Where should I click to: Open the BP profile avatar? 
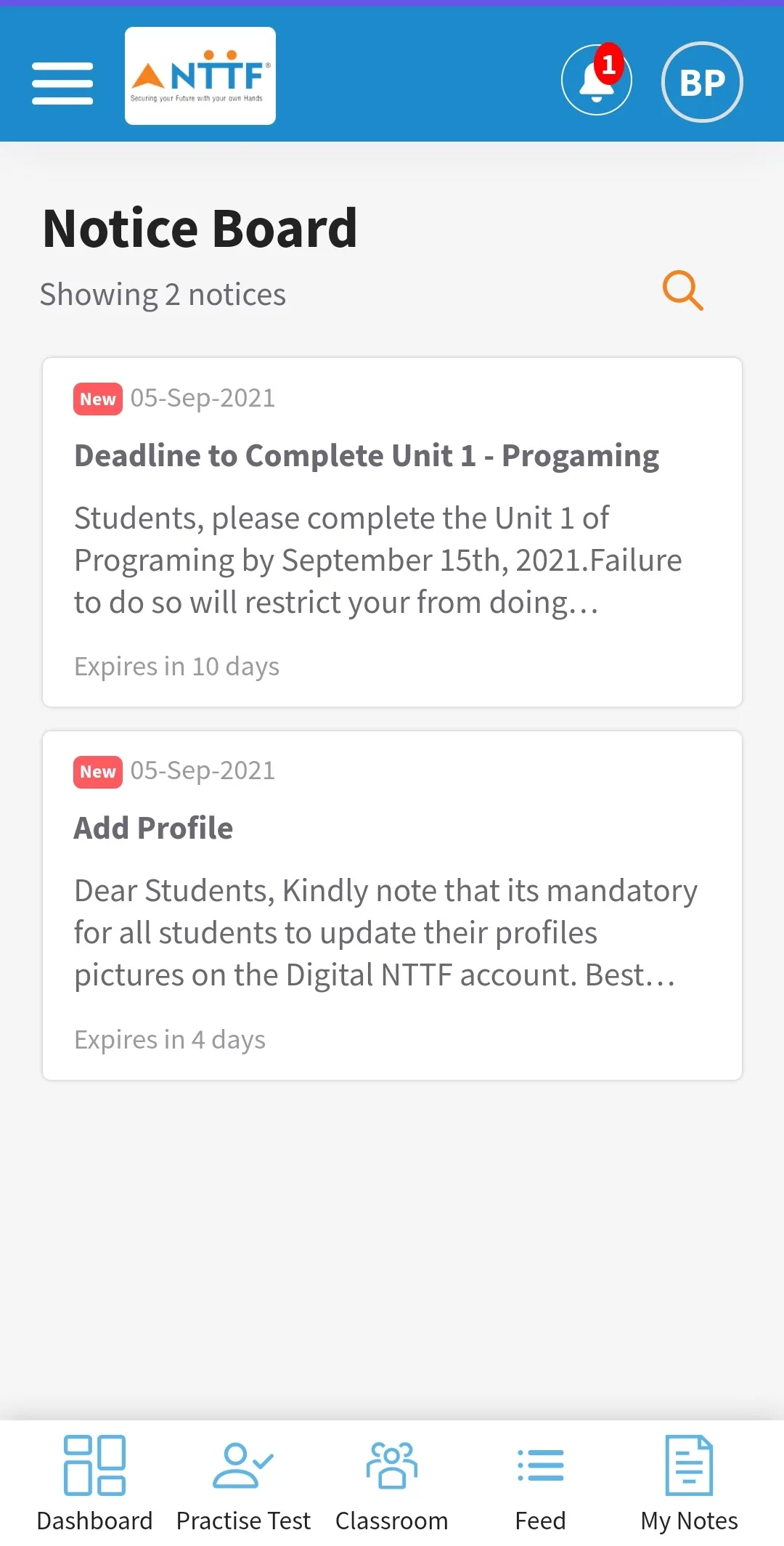point(701,81)
